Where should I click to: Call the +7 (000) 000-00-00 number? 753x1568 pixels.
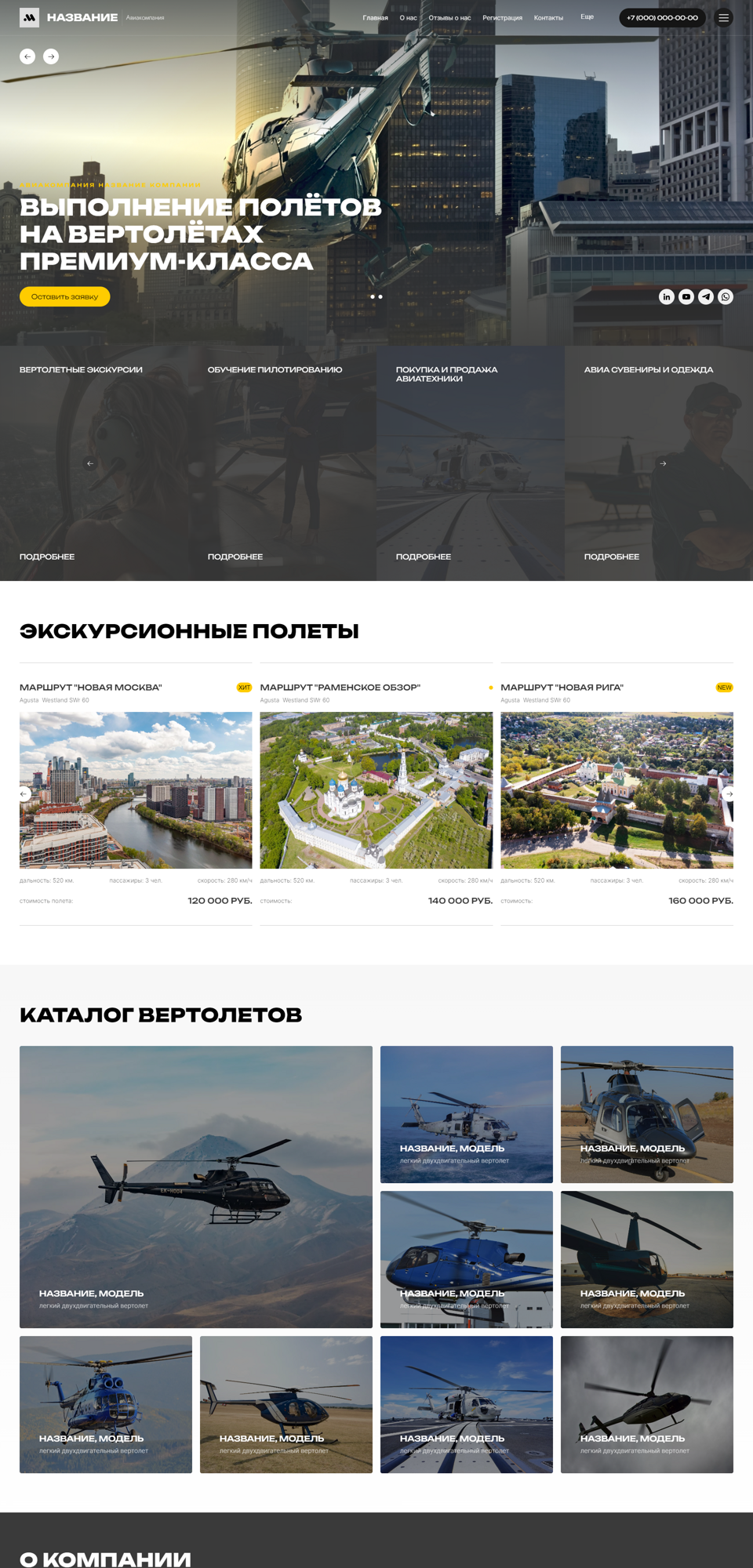tap(662, 17)
